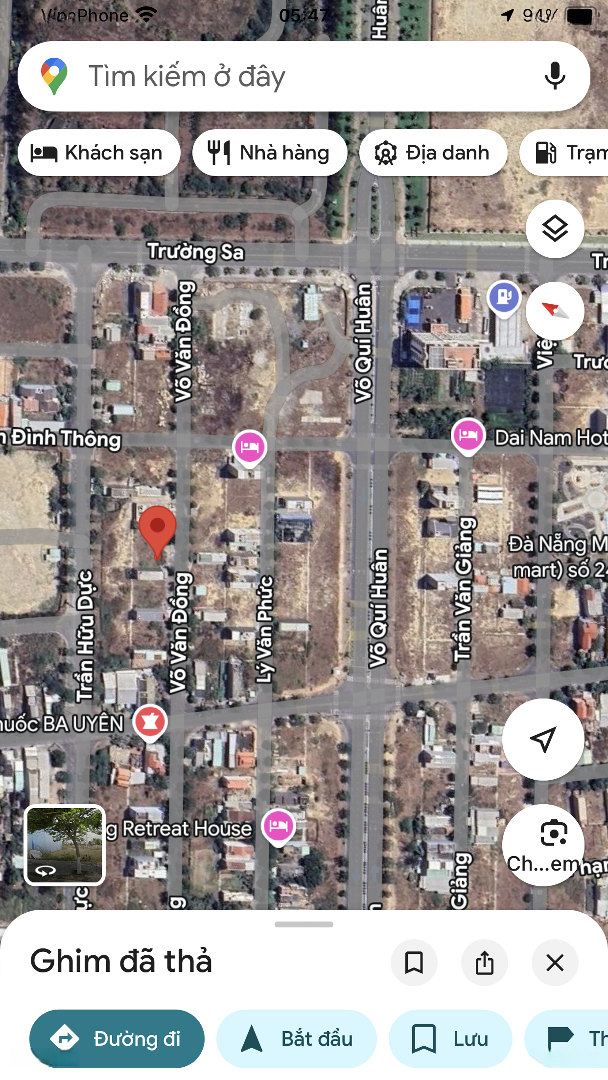Select the Khách sạn chip
608x1080 pixels.
click(x=98, y=153)
